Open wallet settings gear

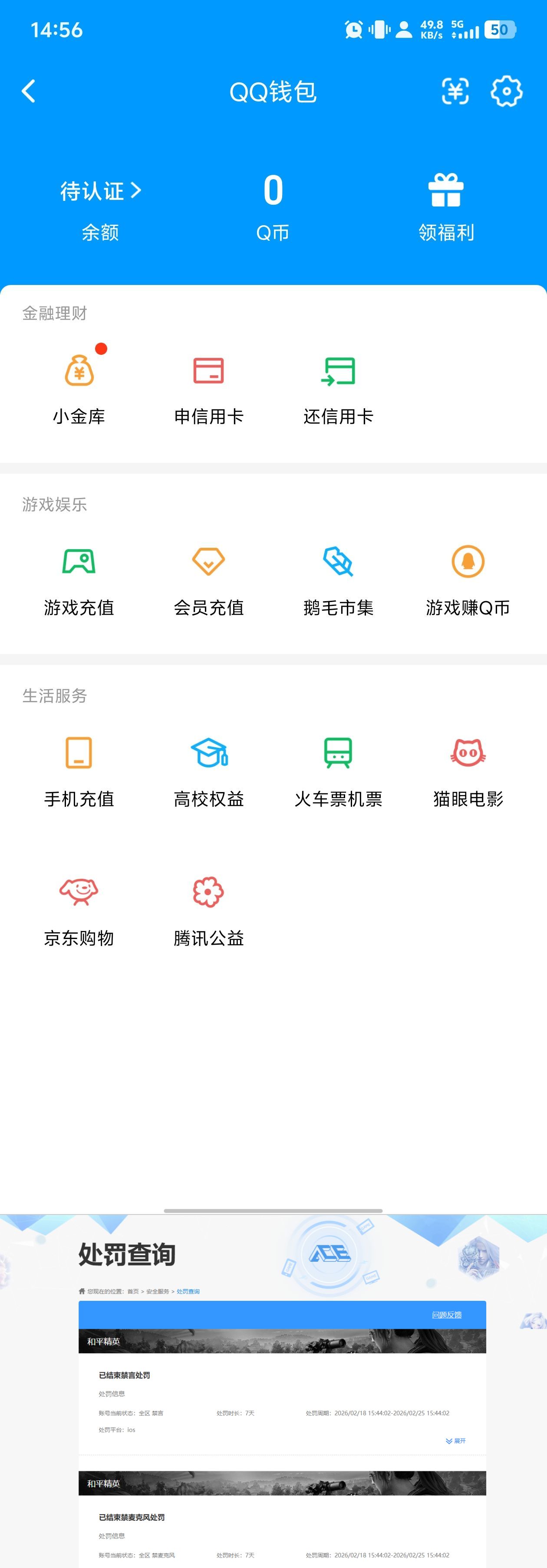[506, 92]
